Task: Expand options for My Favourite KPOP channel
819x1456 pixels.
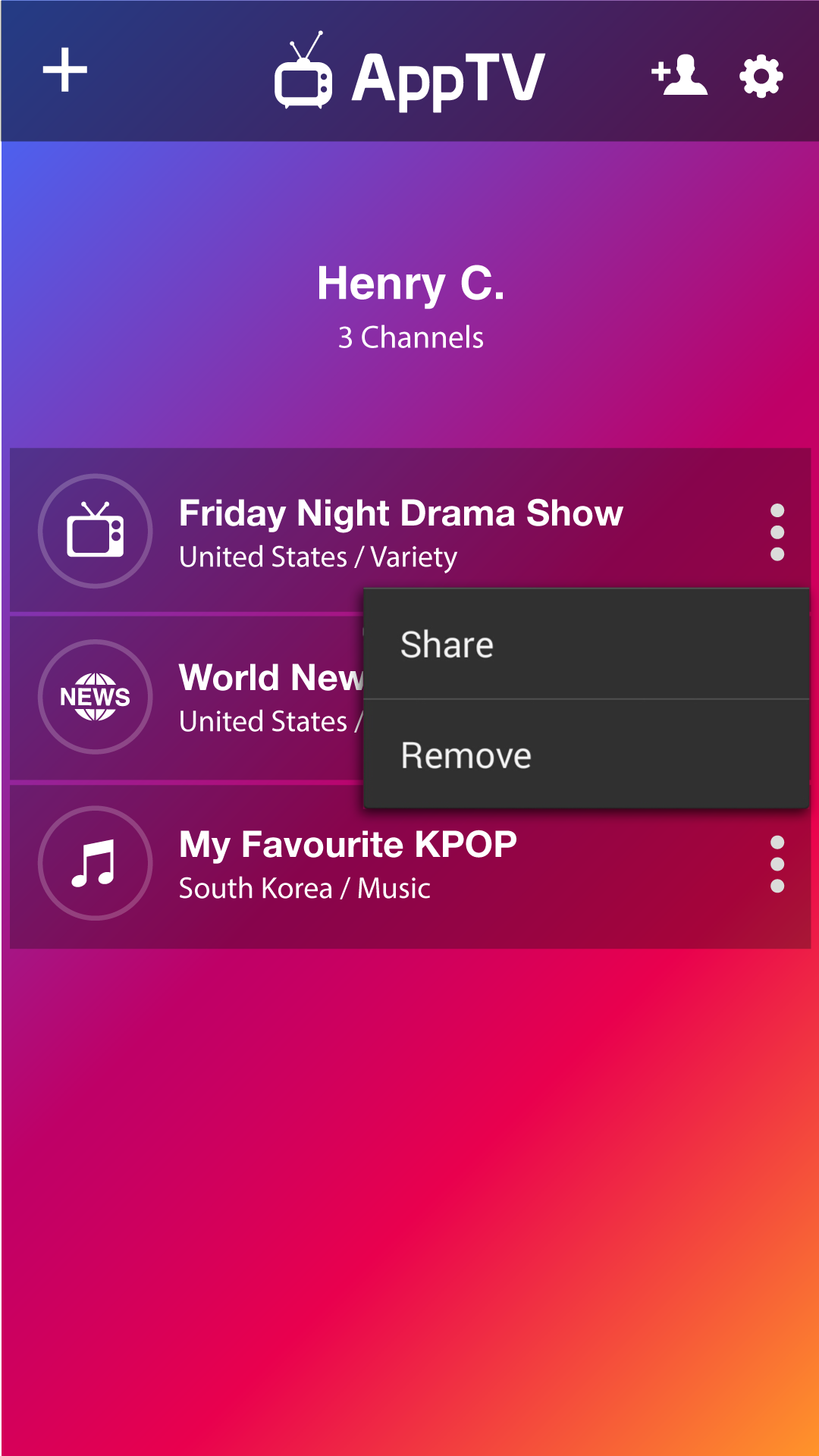Action: click(x=776, y=863)
